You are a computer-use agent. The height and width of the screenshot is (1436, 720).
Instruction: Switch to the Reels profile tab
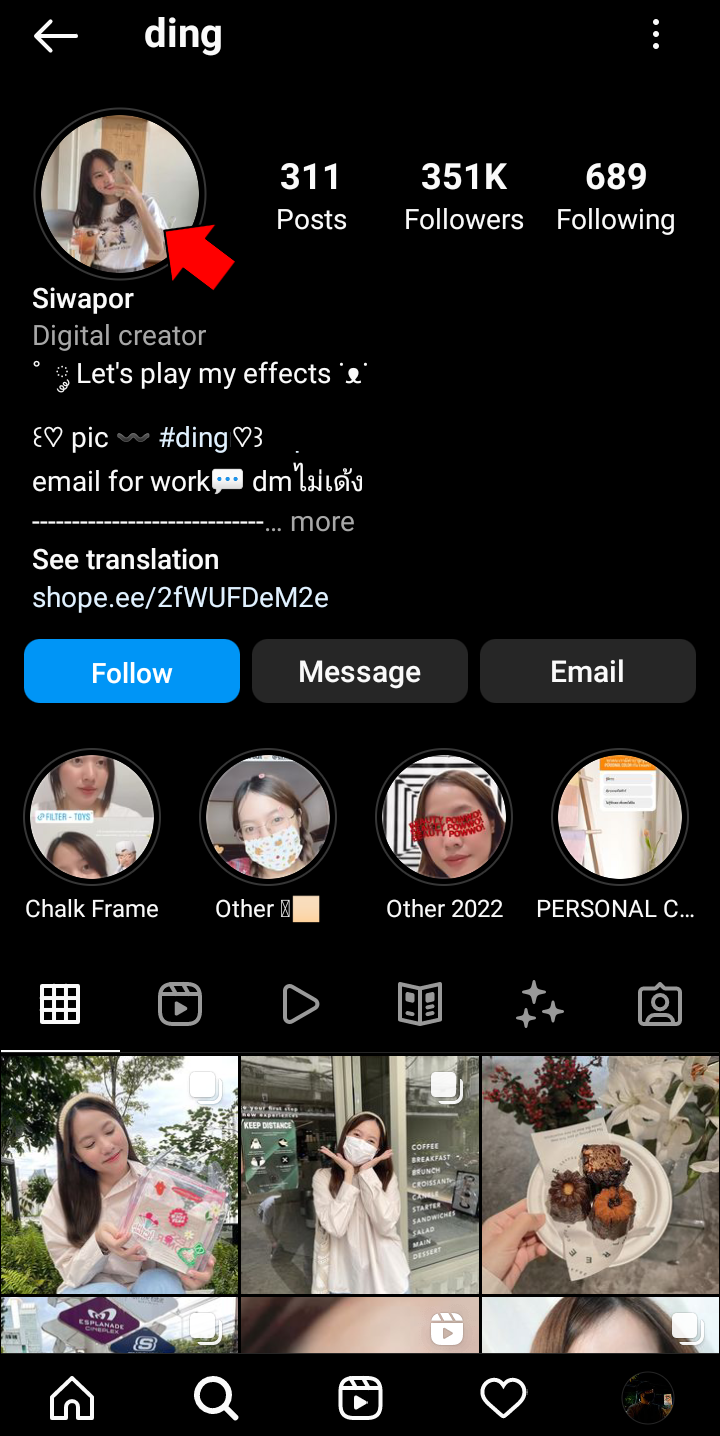click(180, 1004)
